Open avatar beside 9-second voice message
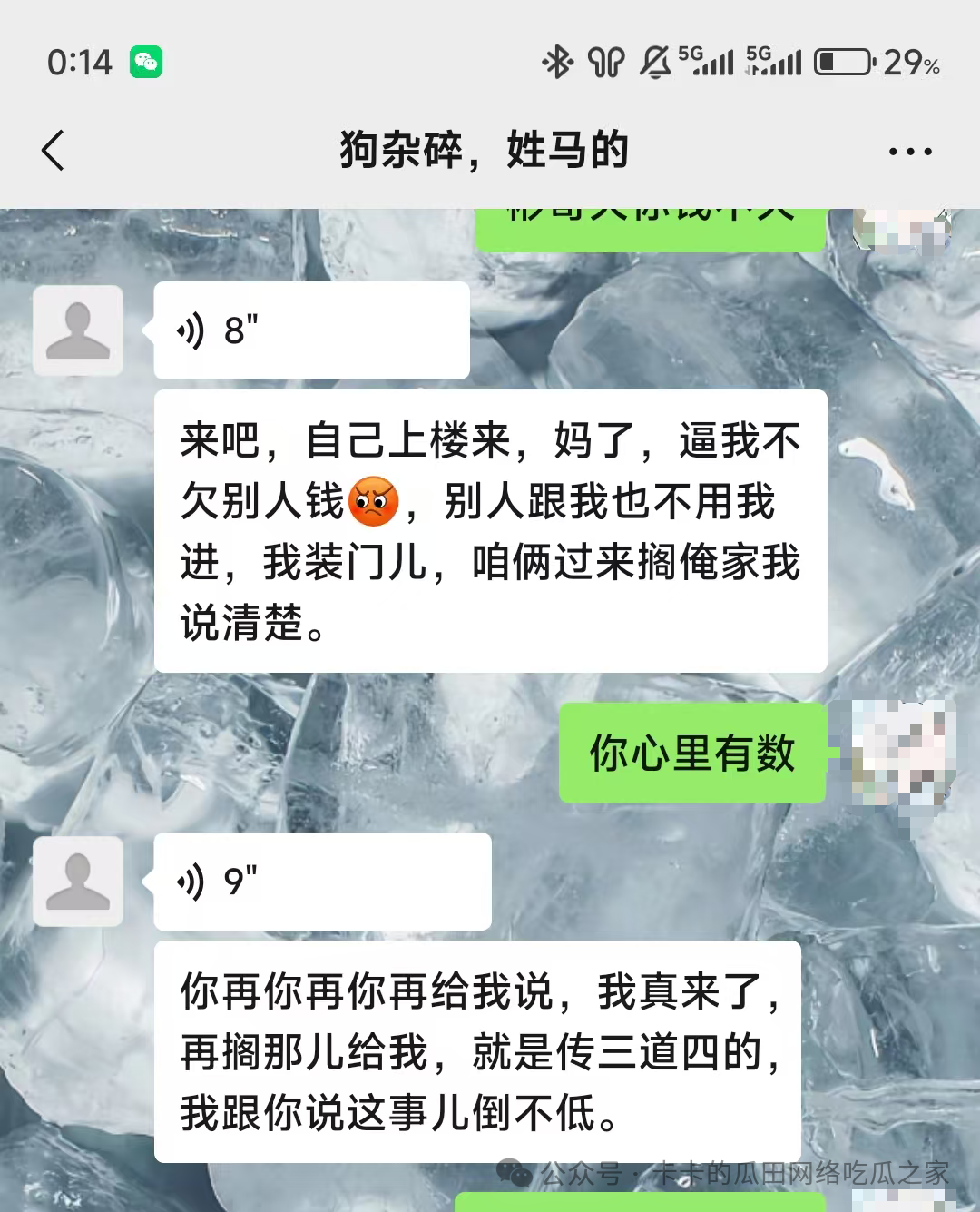Viewport: 980px width, 1212px height. pyautogui.click(x=78, y=882)
